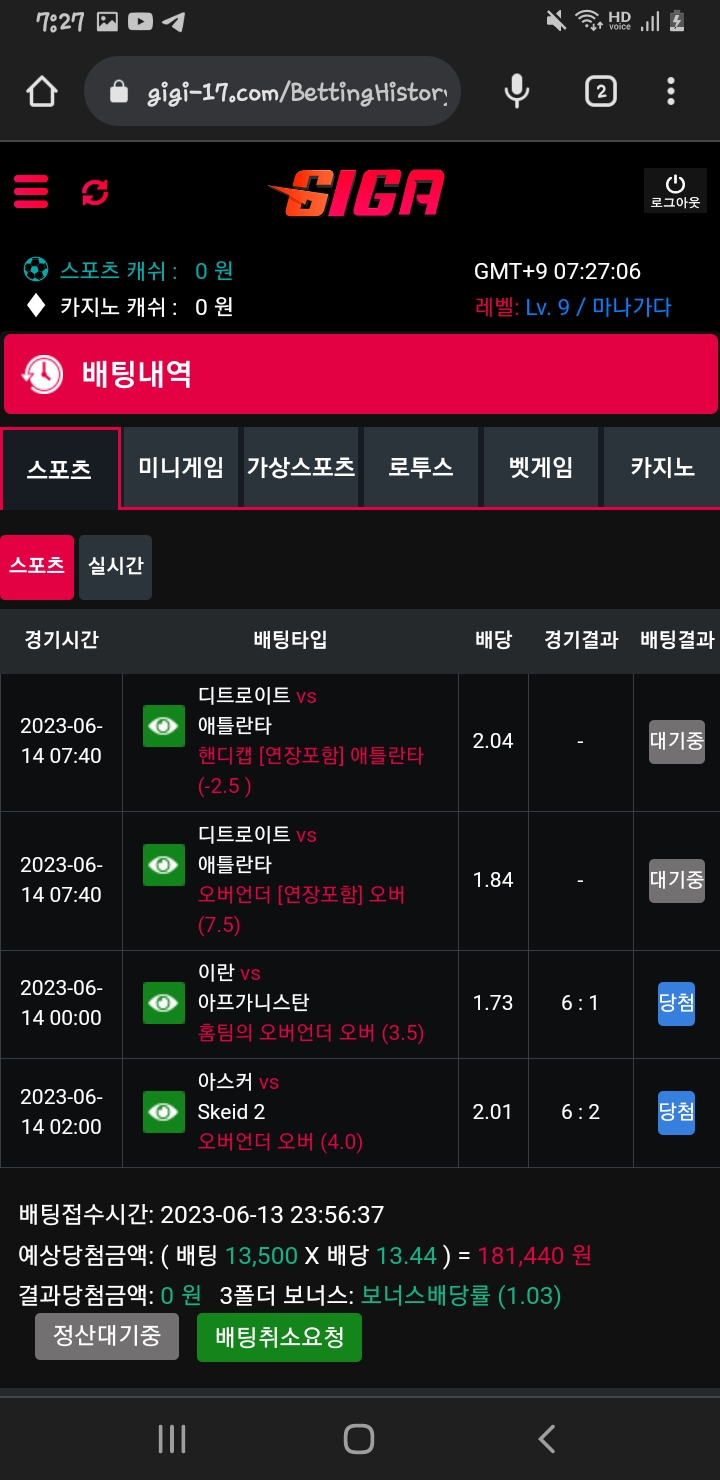Go back with the system back button
The height and width of the screenshot is (1480, 720).
coord(546,1439)
